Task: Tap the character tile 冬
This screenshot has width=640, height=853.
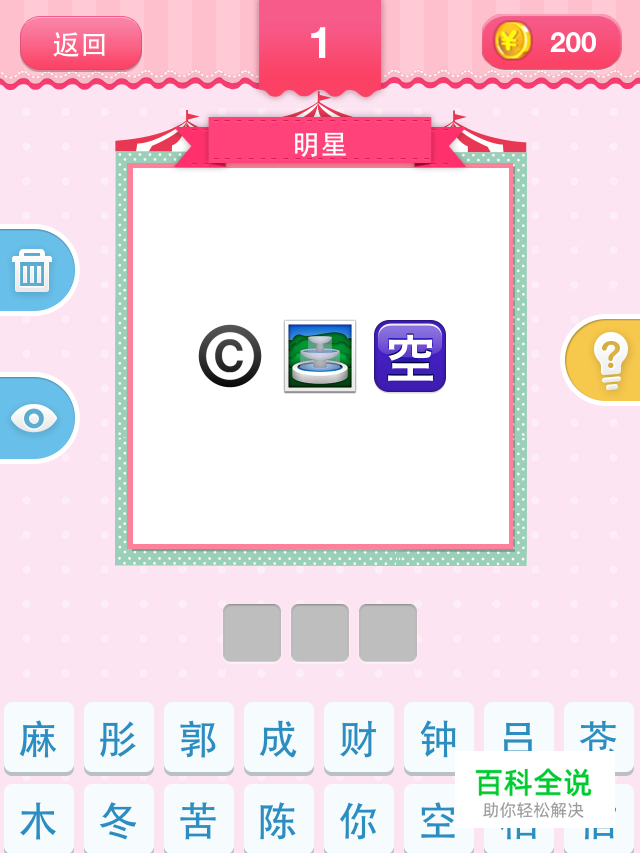Action: (x=119, y=819)
